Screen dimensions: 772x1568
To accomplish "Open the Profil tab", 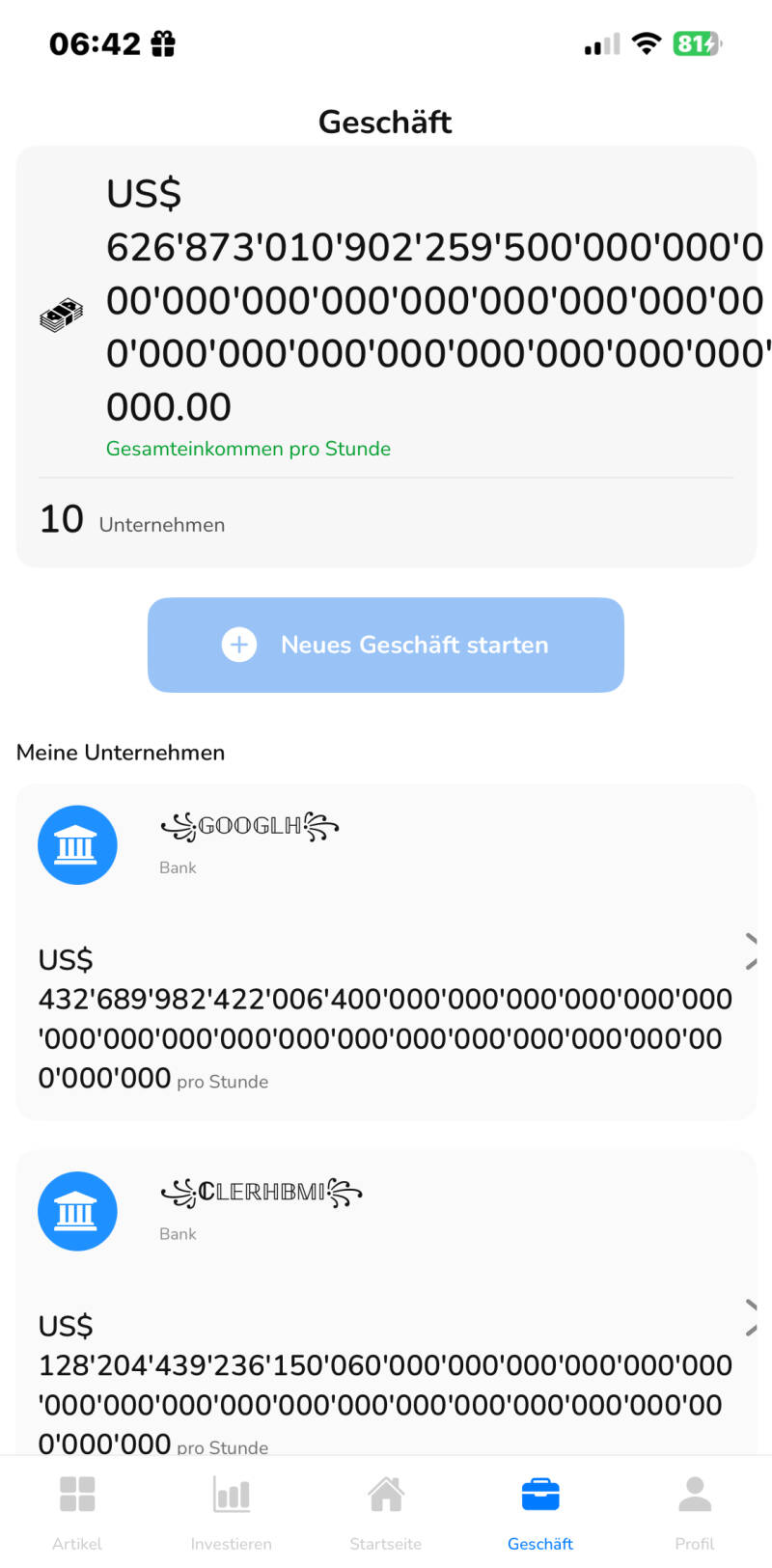I will pos(695,1512).
